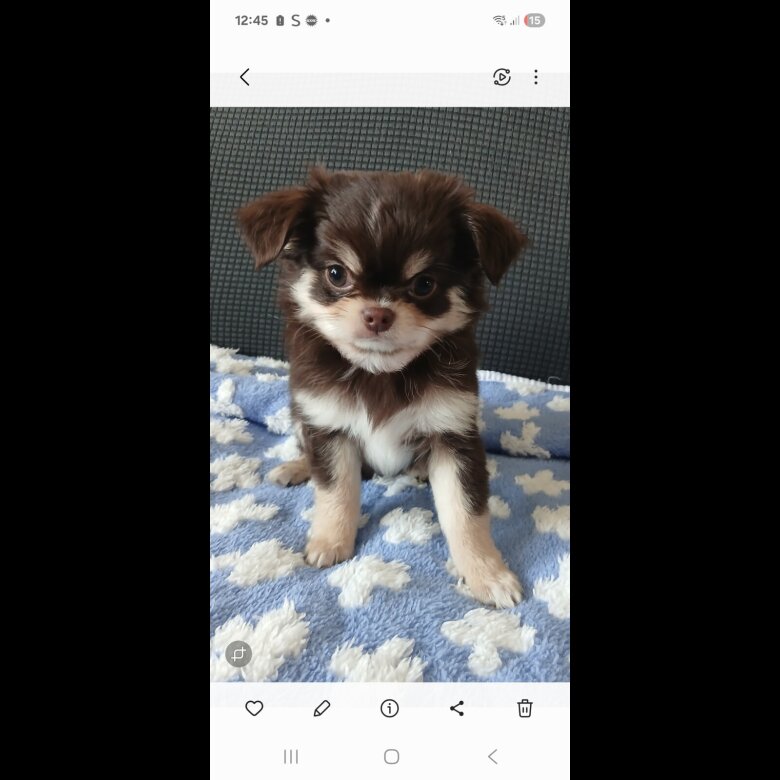Edit the photo with the pencil icon
780x780 pixels.
click(322, 708)
